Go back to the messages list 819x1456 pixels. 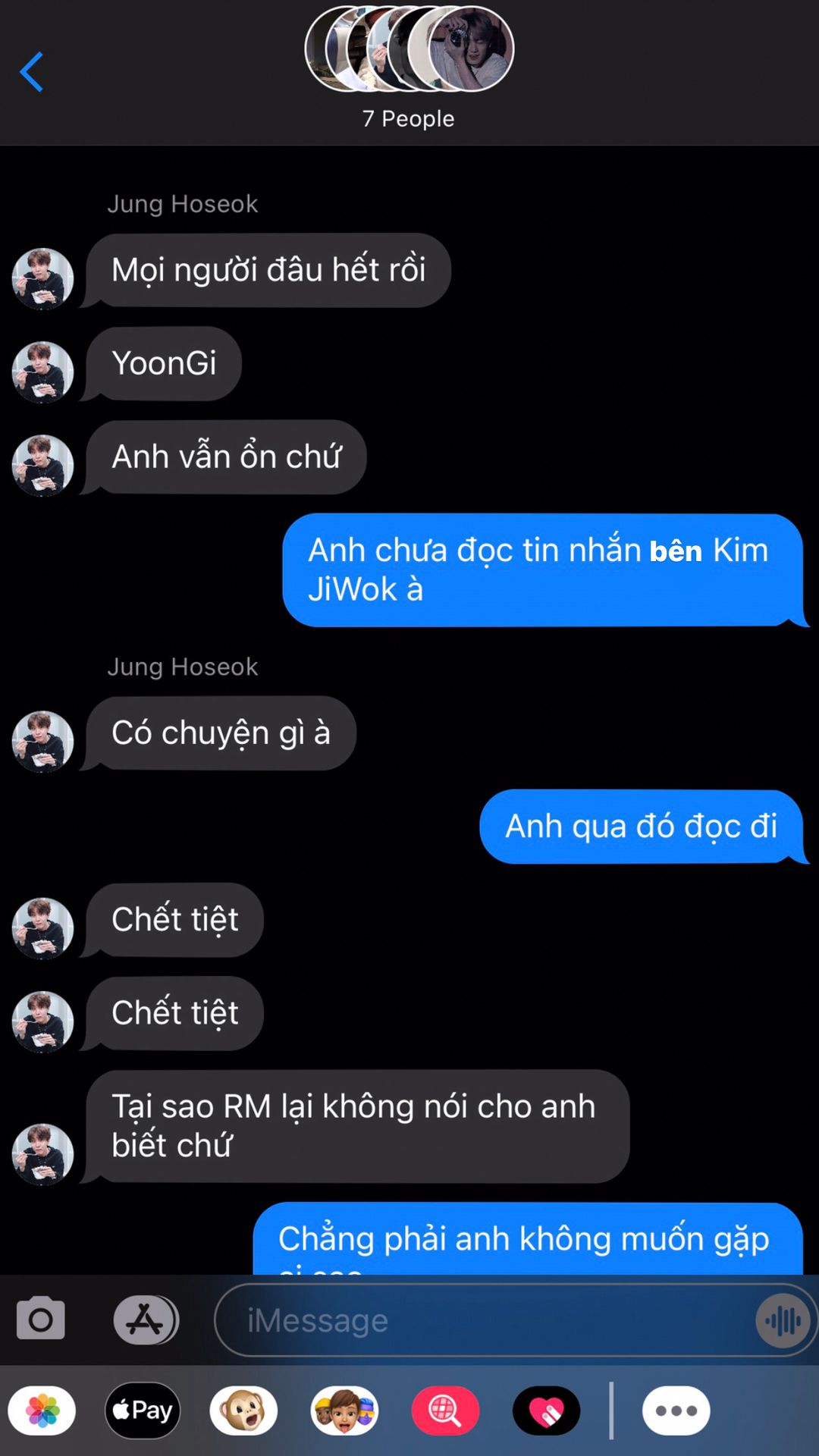[x=32, y=72]
